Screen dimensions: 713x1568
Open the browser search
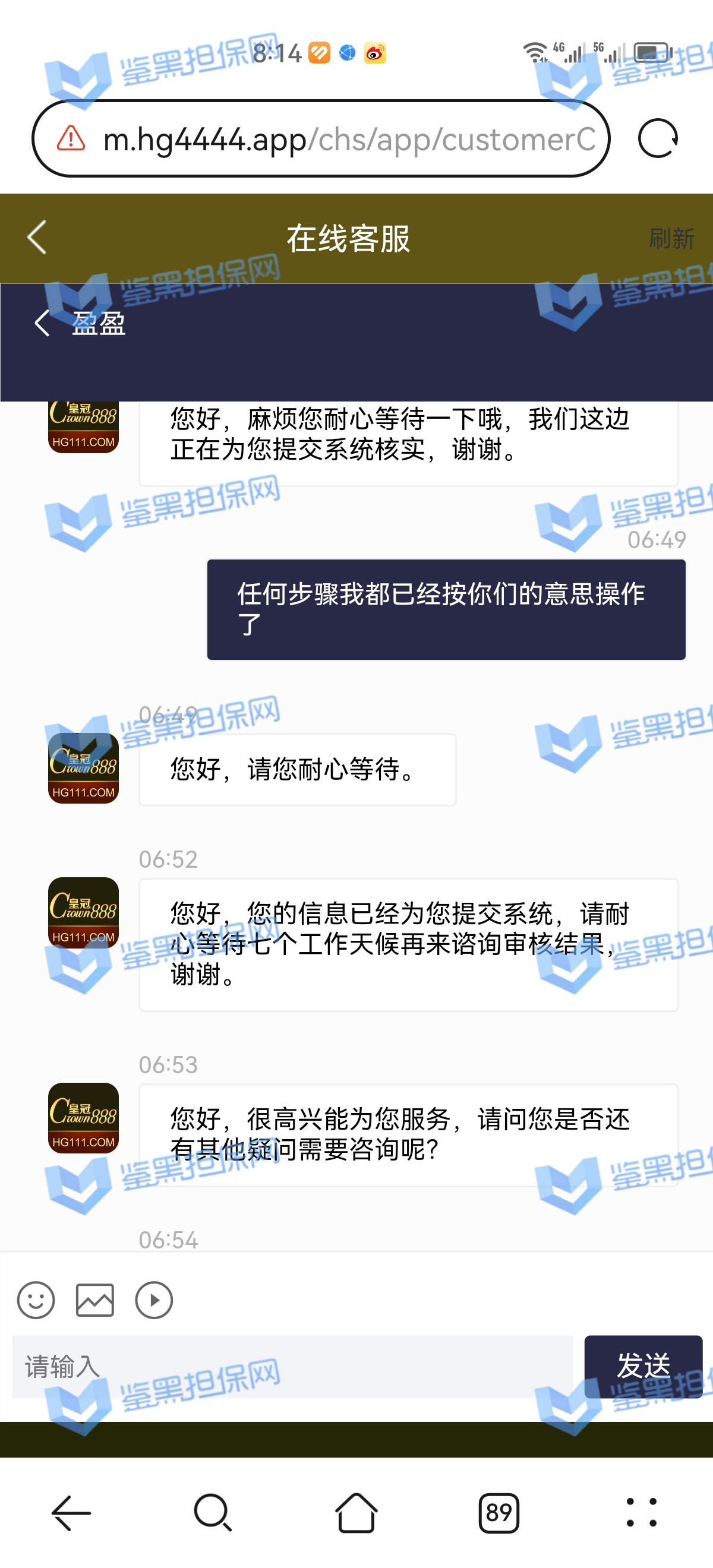(x=213, y=1513)
